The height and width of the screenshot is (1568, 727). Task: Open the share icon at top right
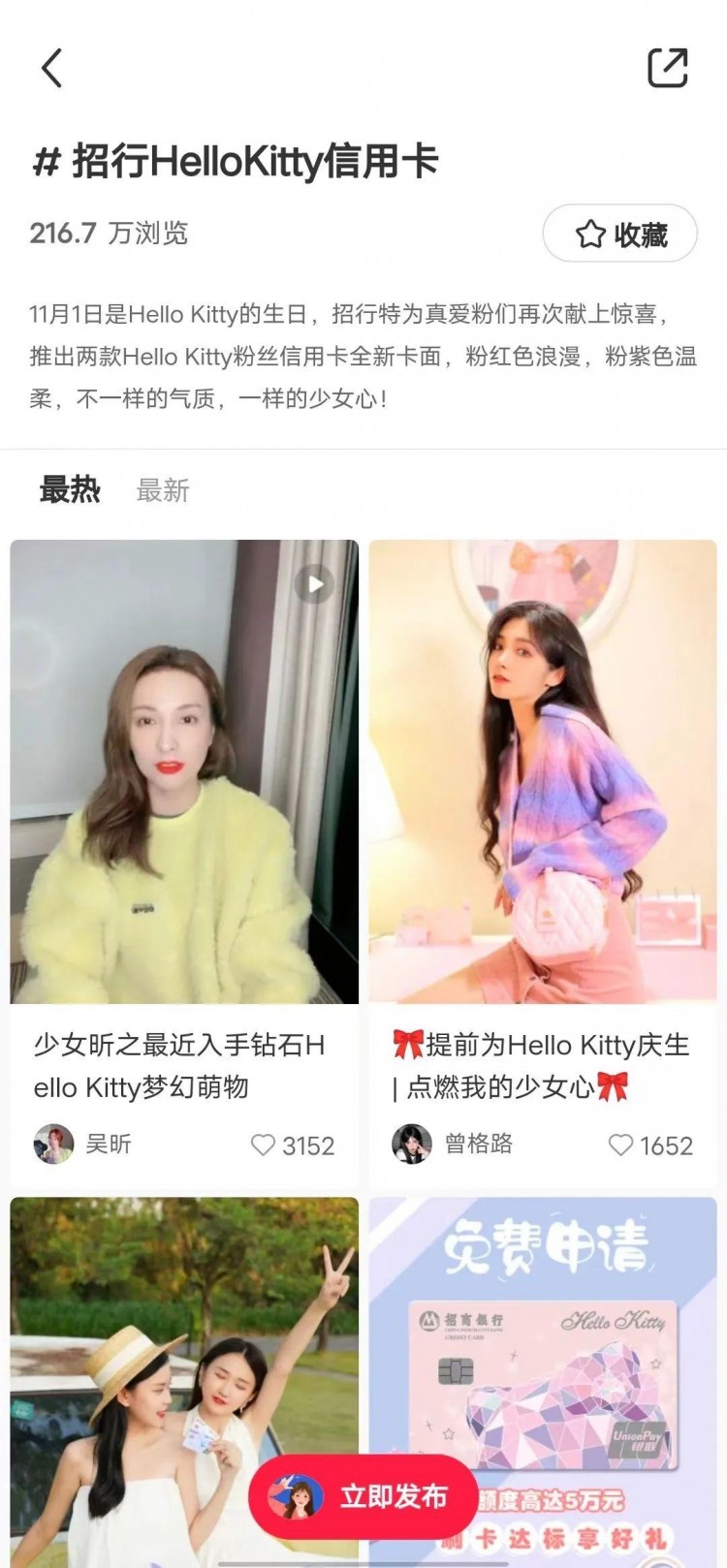[x=666, y=69]
